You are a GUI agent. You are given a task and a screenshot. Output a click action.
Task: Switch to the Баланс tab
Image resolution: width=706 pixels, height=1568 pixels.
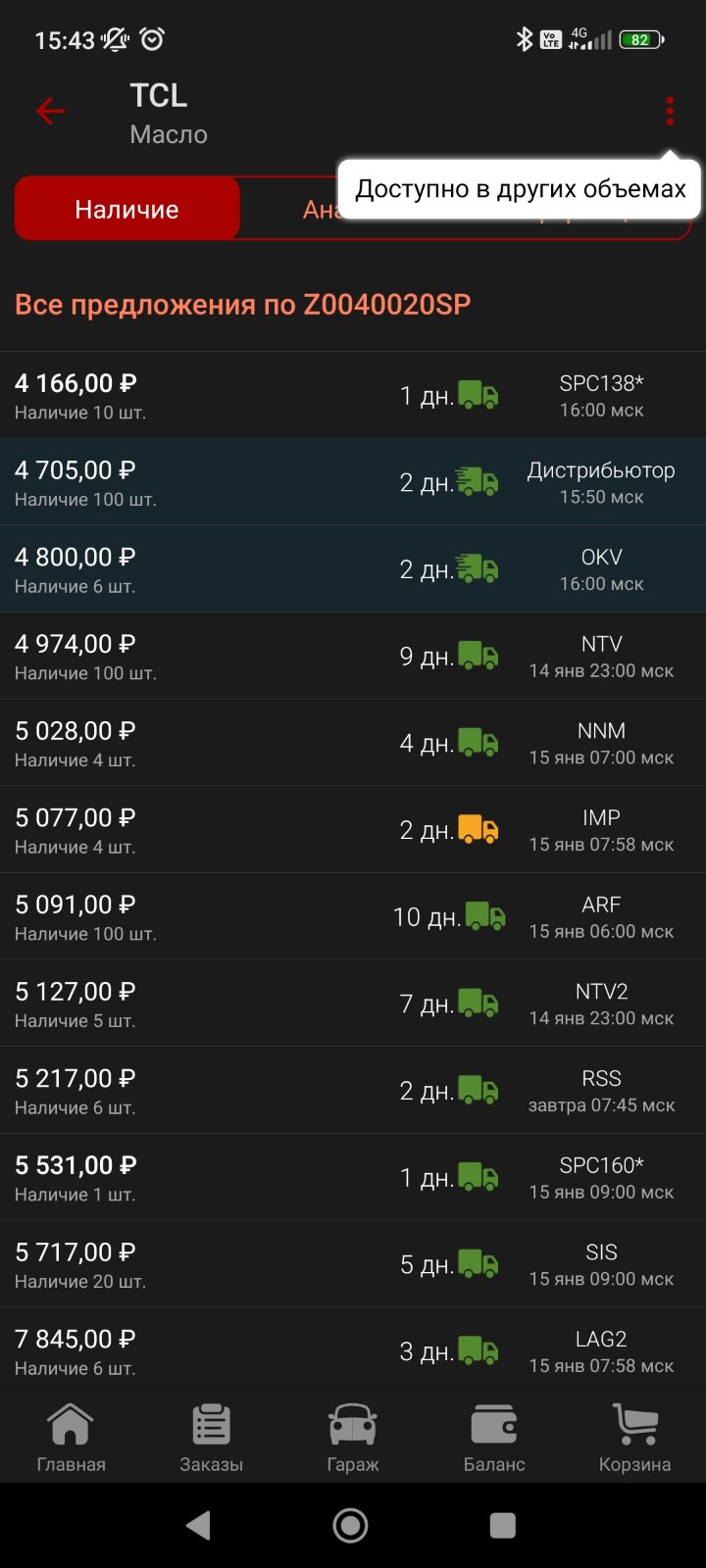[494, 1438]
